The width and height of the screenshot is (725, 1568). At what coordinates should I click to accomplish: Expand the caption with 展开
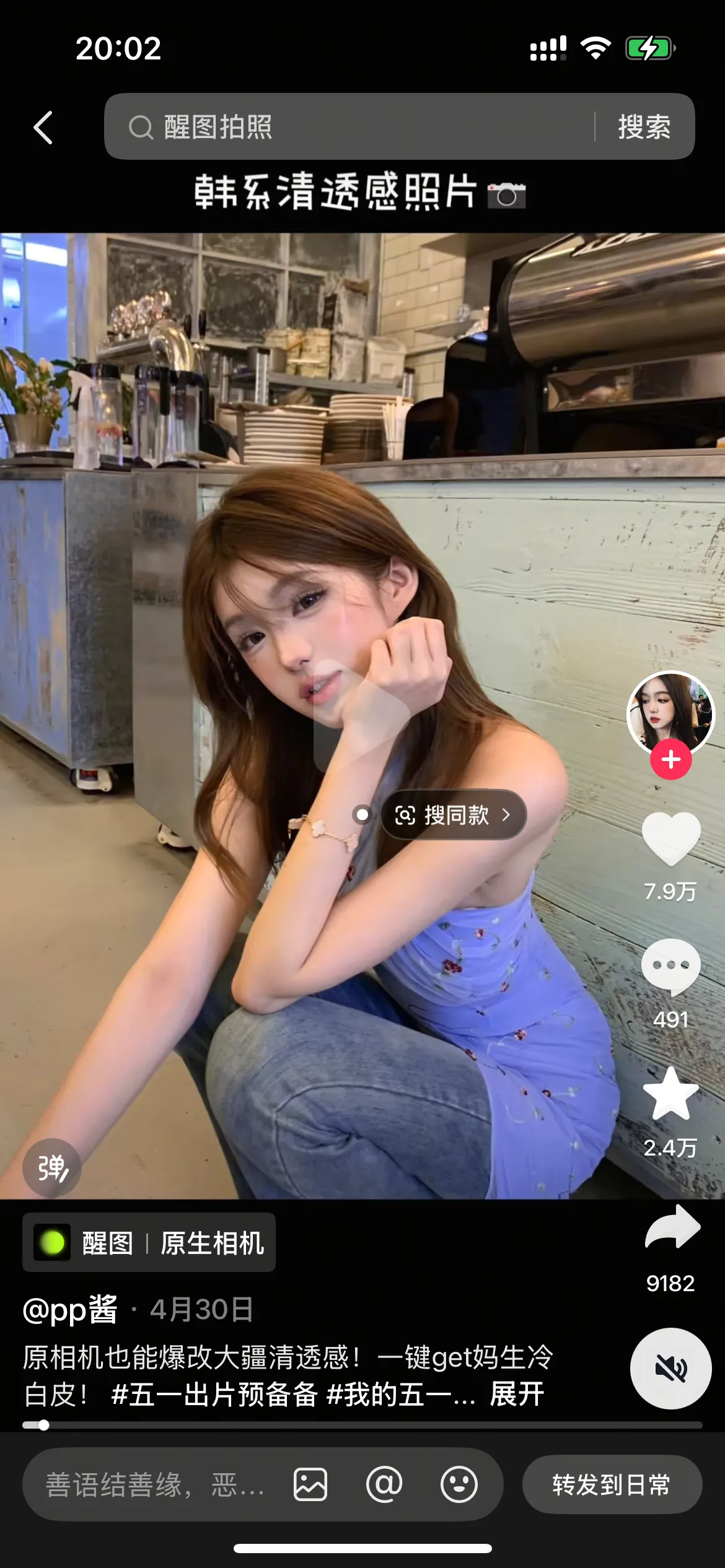(517, 1395)
